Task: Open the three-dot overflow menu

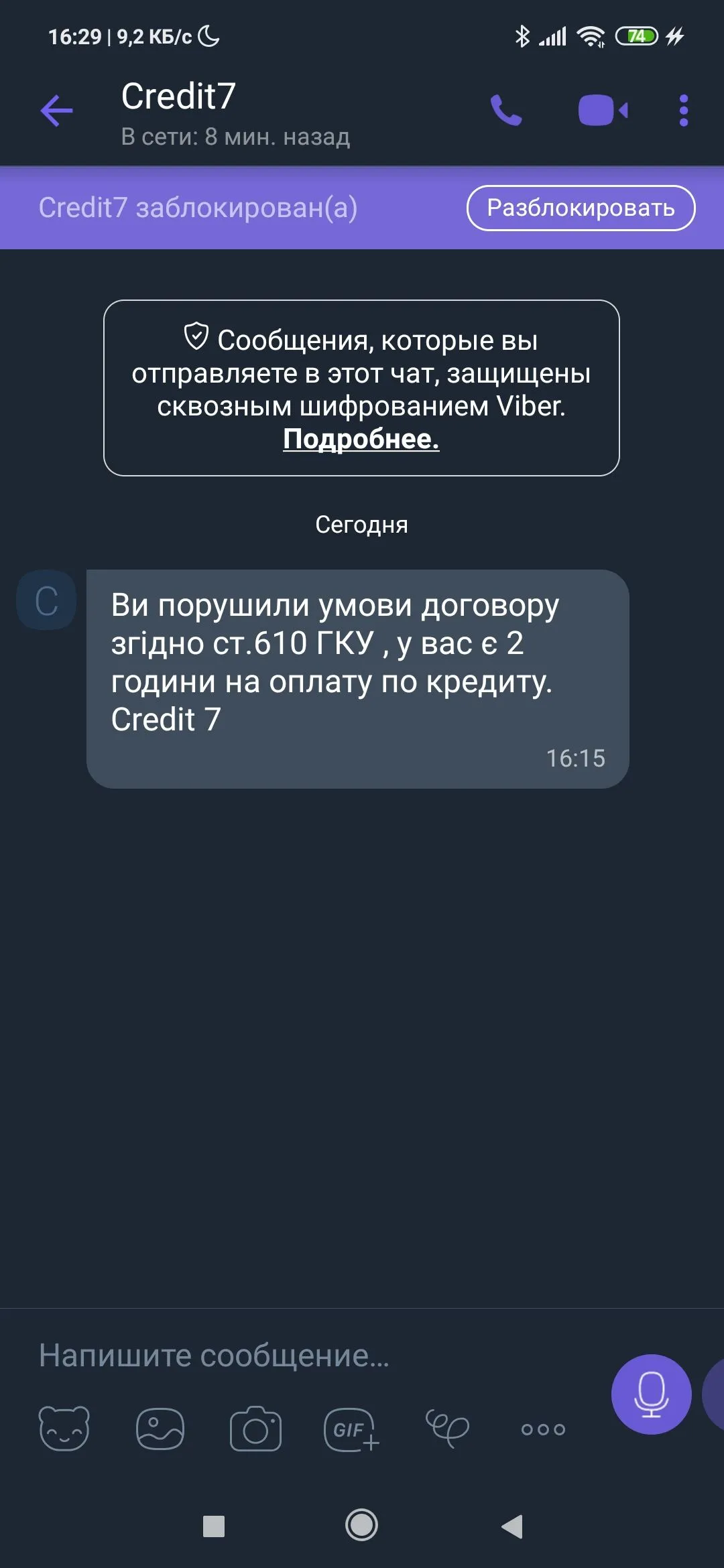Action: point(683,111)
